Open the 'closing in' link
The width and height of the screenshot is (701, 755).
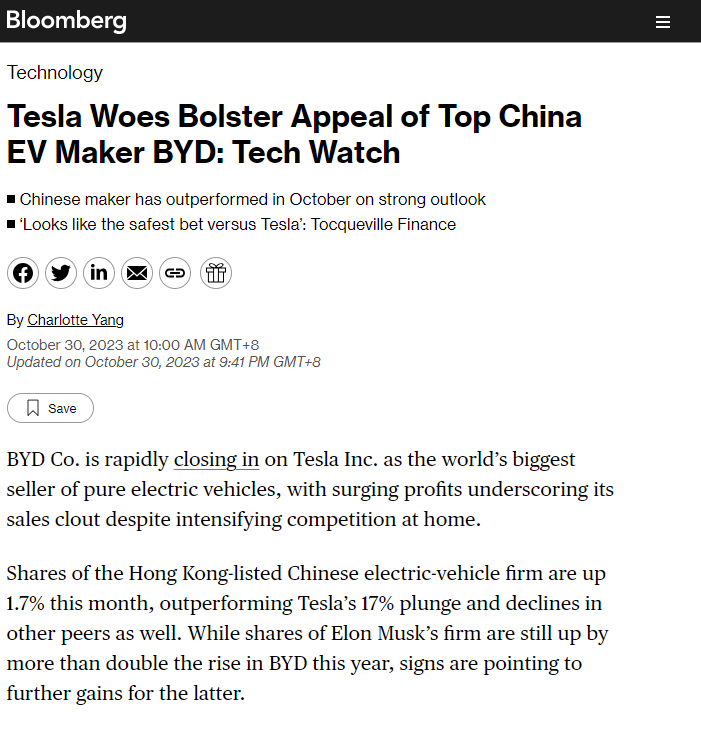(x=216, y=460)
